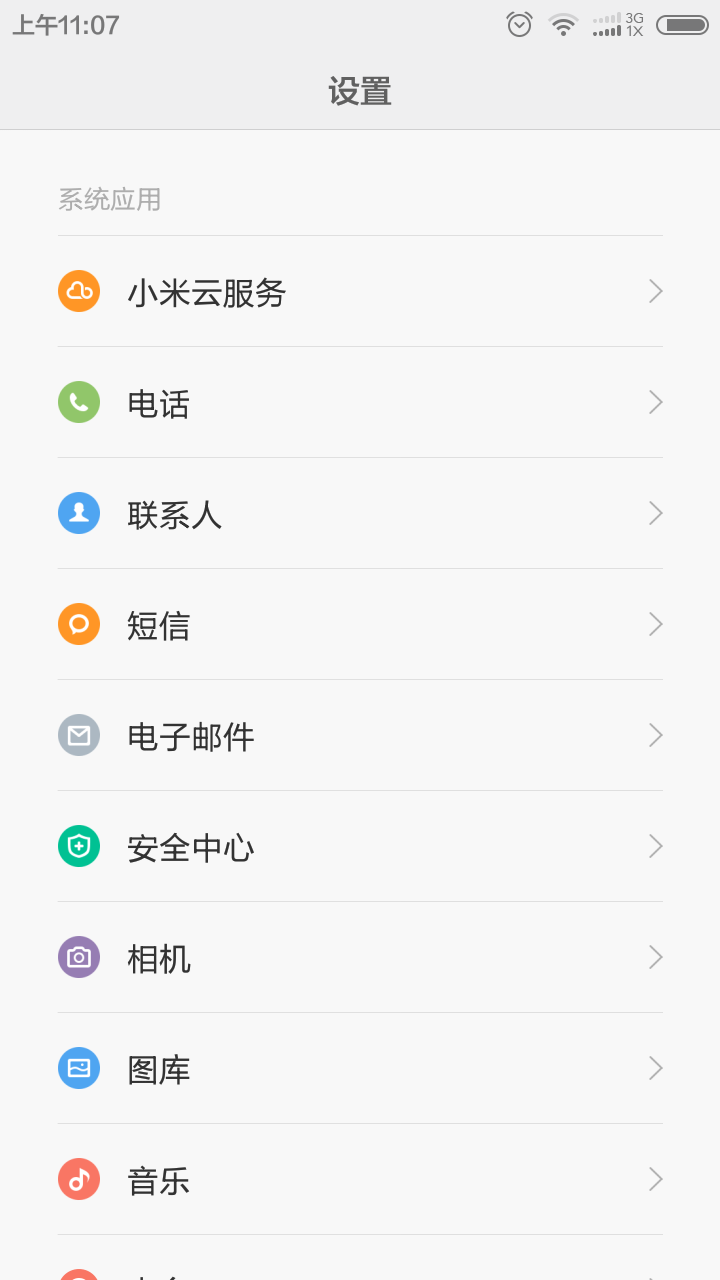
Task: Open the 安全中心 row
Action: point(360,847)
